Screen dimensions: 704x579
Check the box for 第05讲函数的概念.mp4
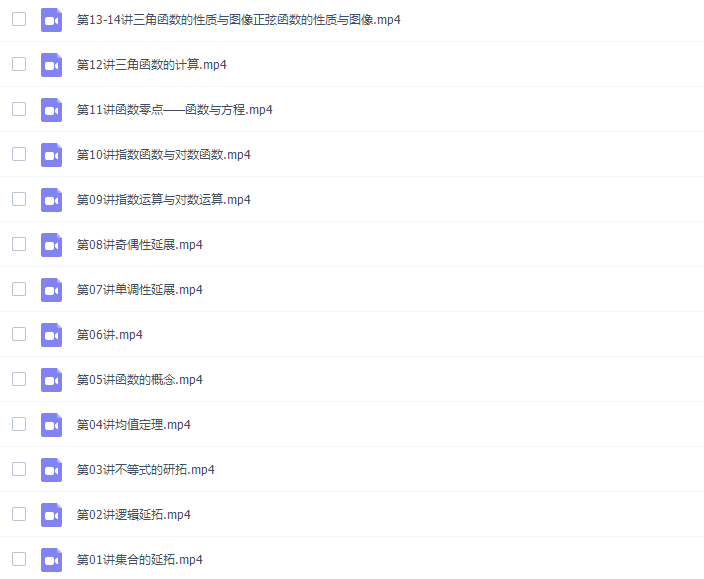coord(19,379)
